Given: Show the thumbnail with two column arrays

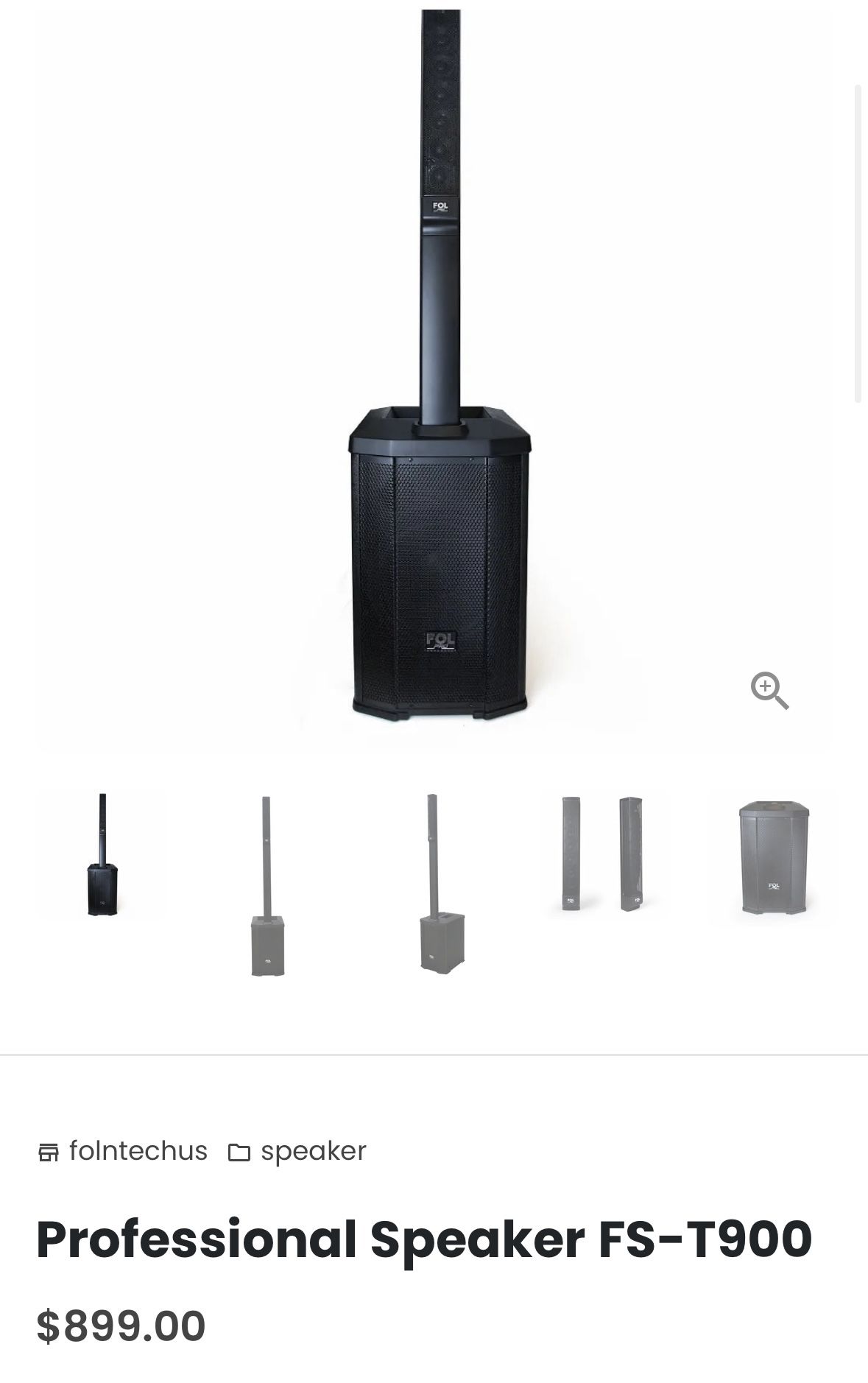Looking at the screenshot, I should 602,854.
